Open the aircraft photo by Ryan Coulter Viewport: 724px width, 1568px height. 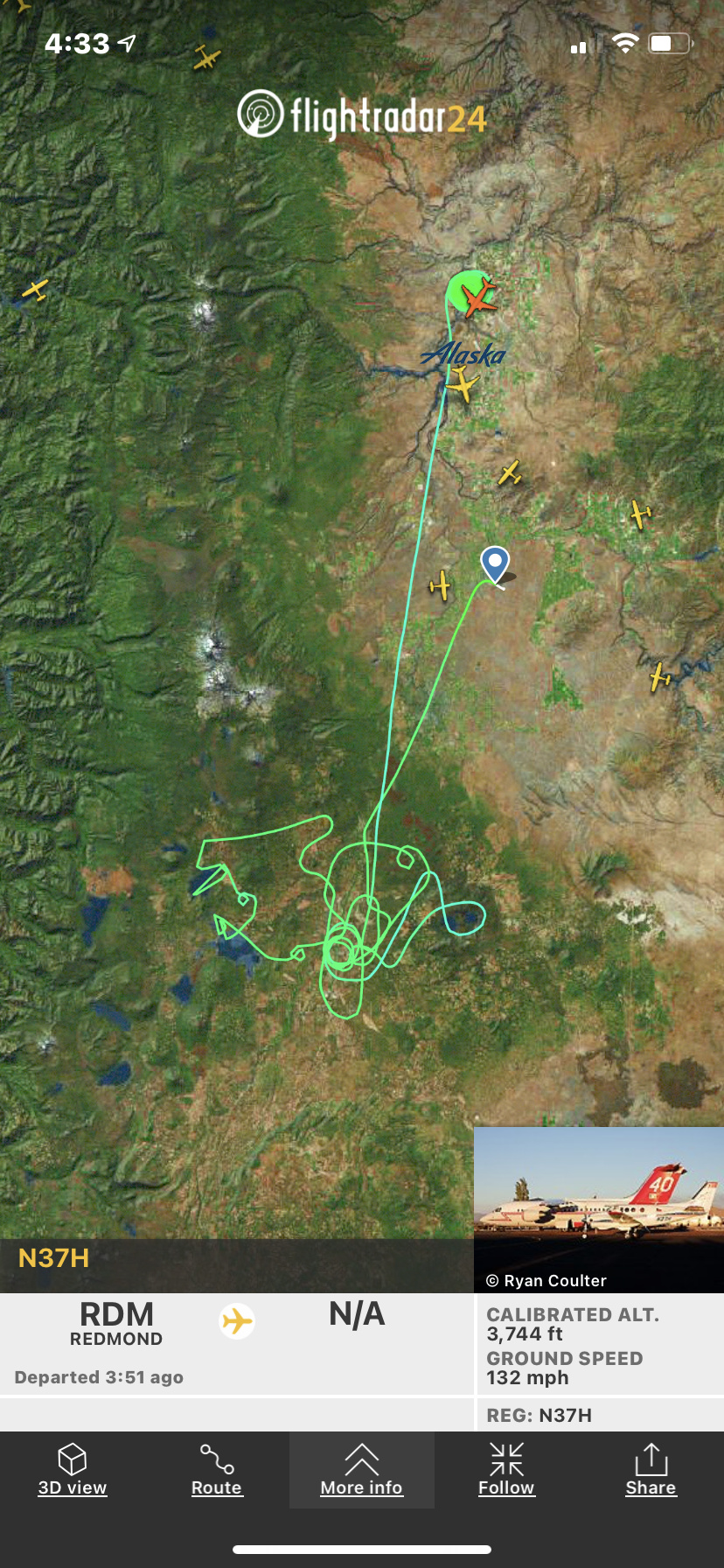(x=598, y=1207)
